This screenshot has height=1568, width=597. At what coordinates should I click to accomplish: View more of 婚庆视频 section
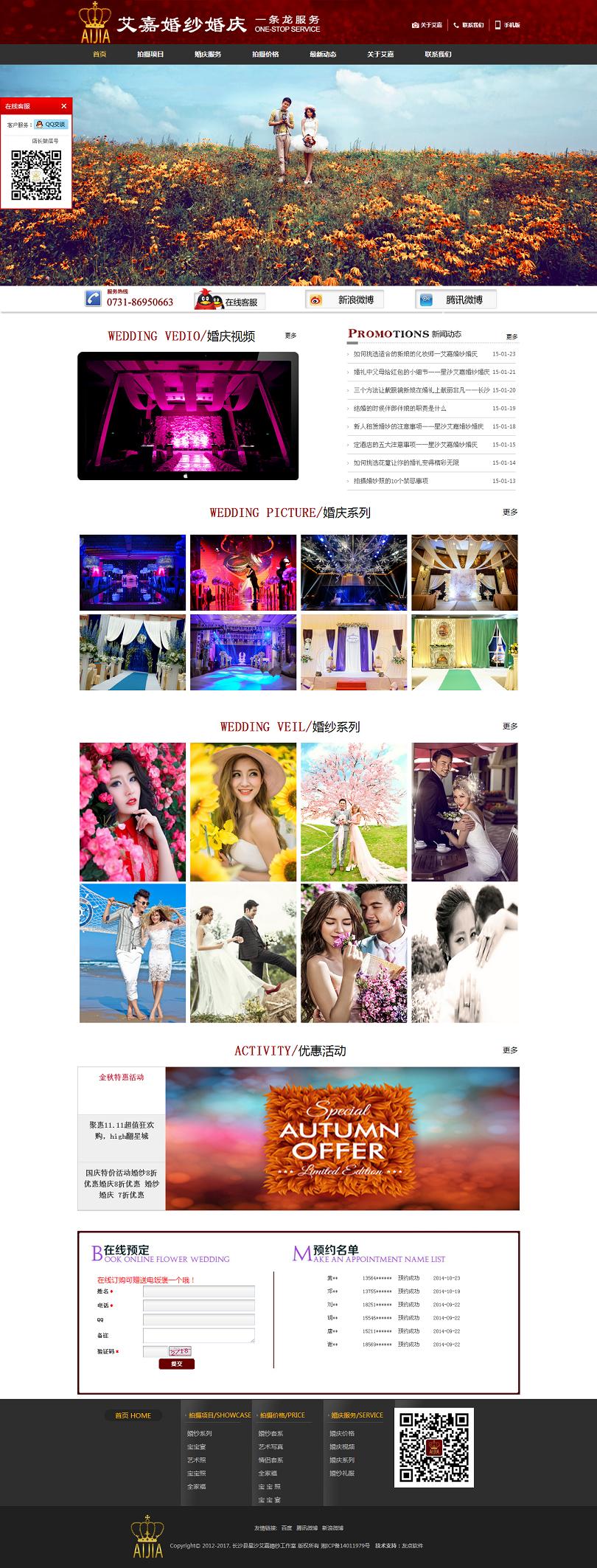[x=290, y=336]
